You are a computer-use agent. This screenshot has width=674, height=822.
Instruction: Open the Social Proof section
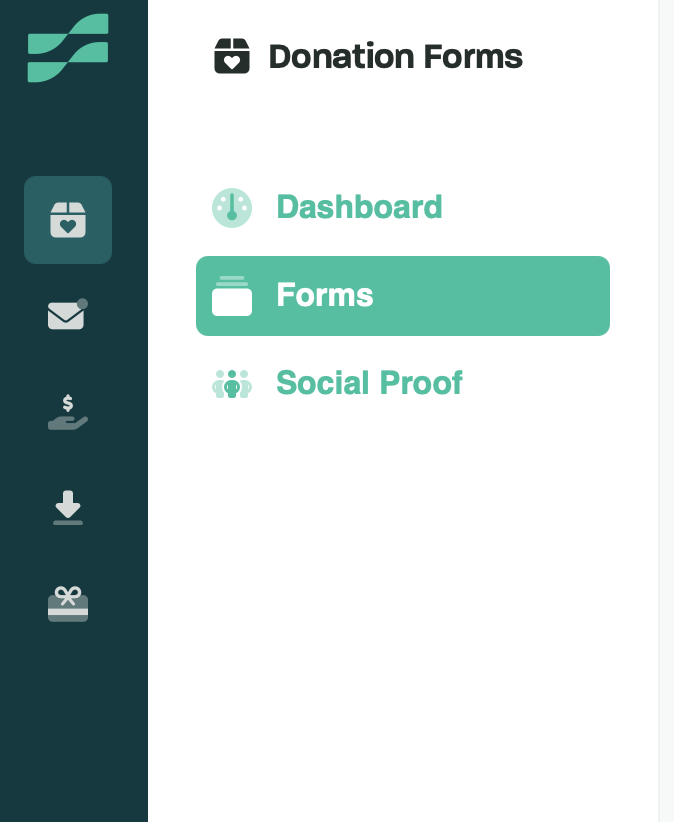tap(368, 383)
